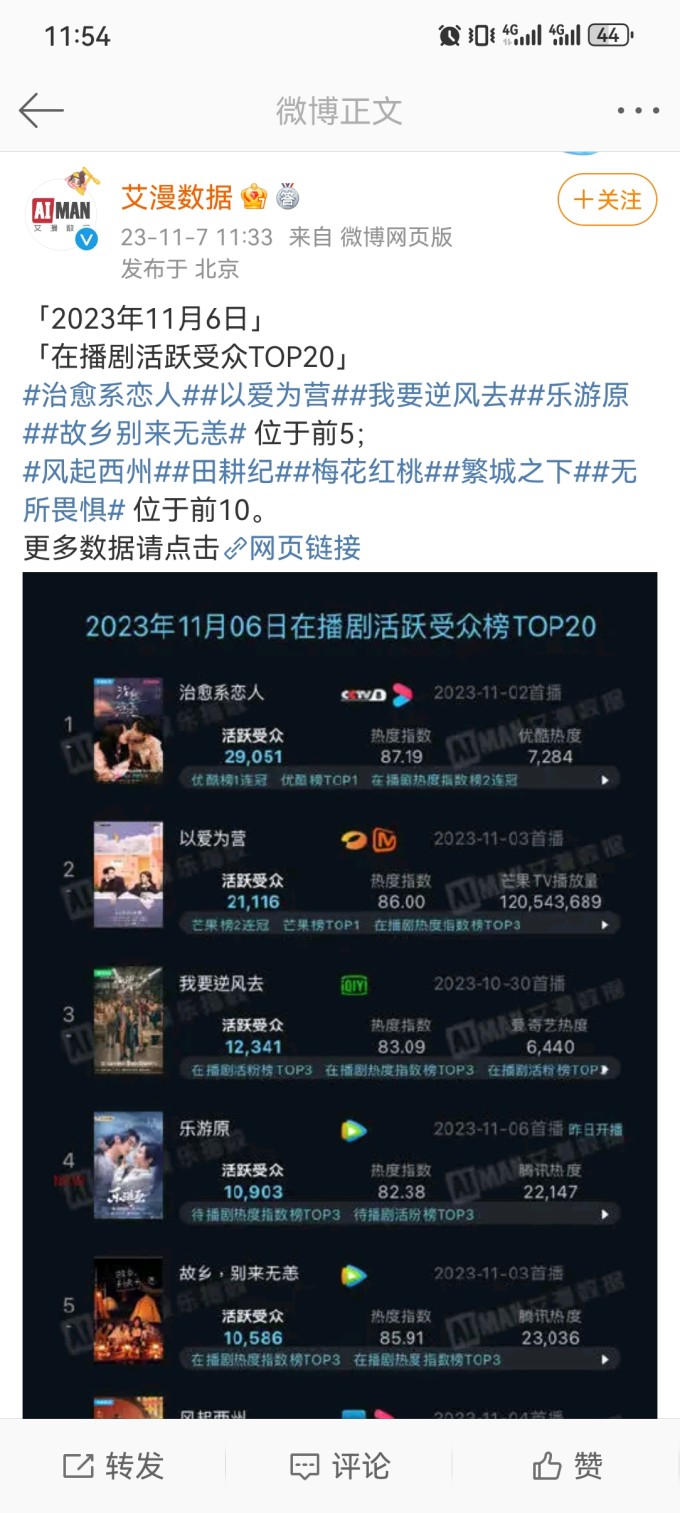Open hashtag #治愈系恋人#
The height and width of the screenshot is (1513, 680).
click(x=102, y=395)
